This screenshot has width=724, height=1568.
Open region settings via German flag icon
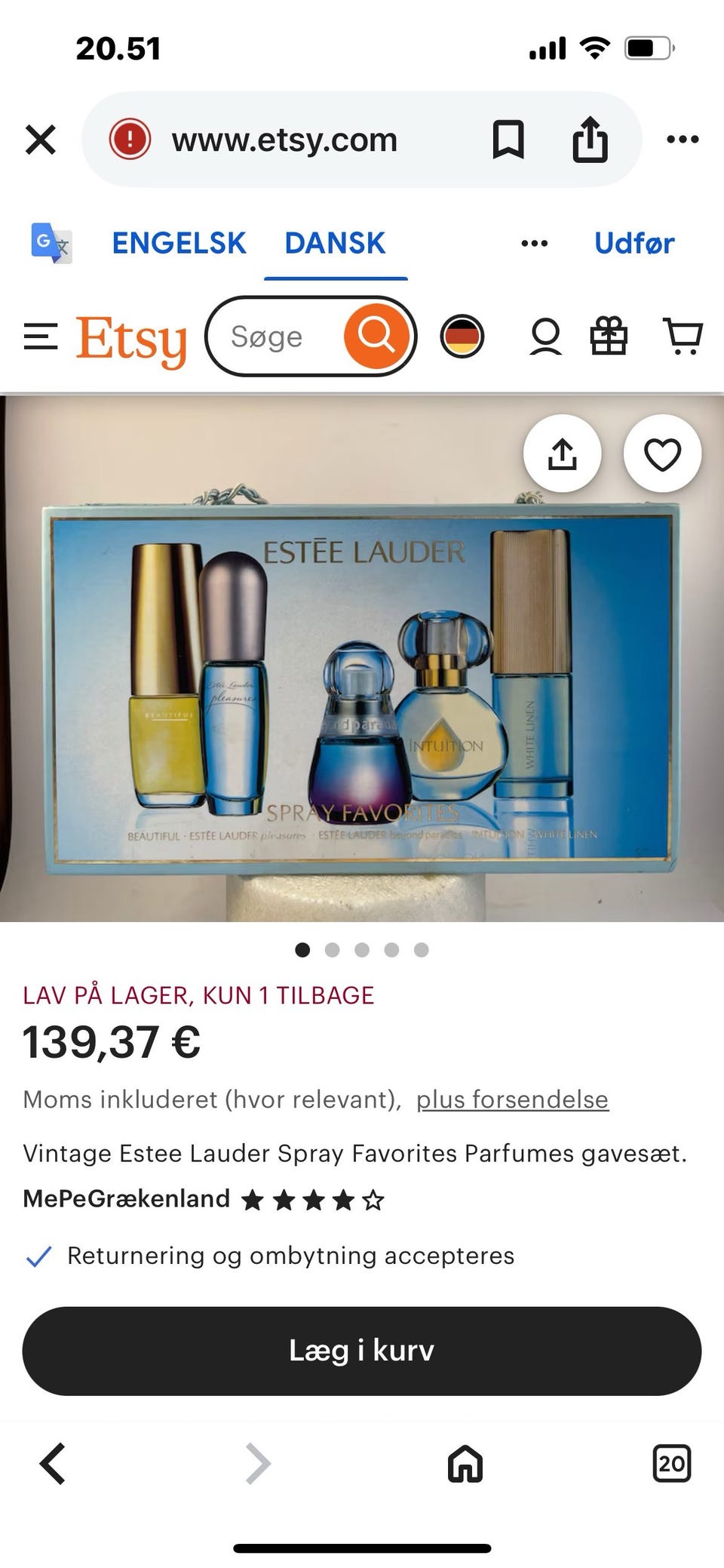coord(463,337)
